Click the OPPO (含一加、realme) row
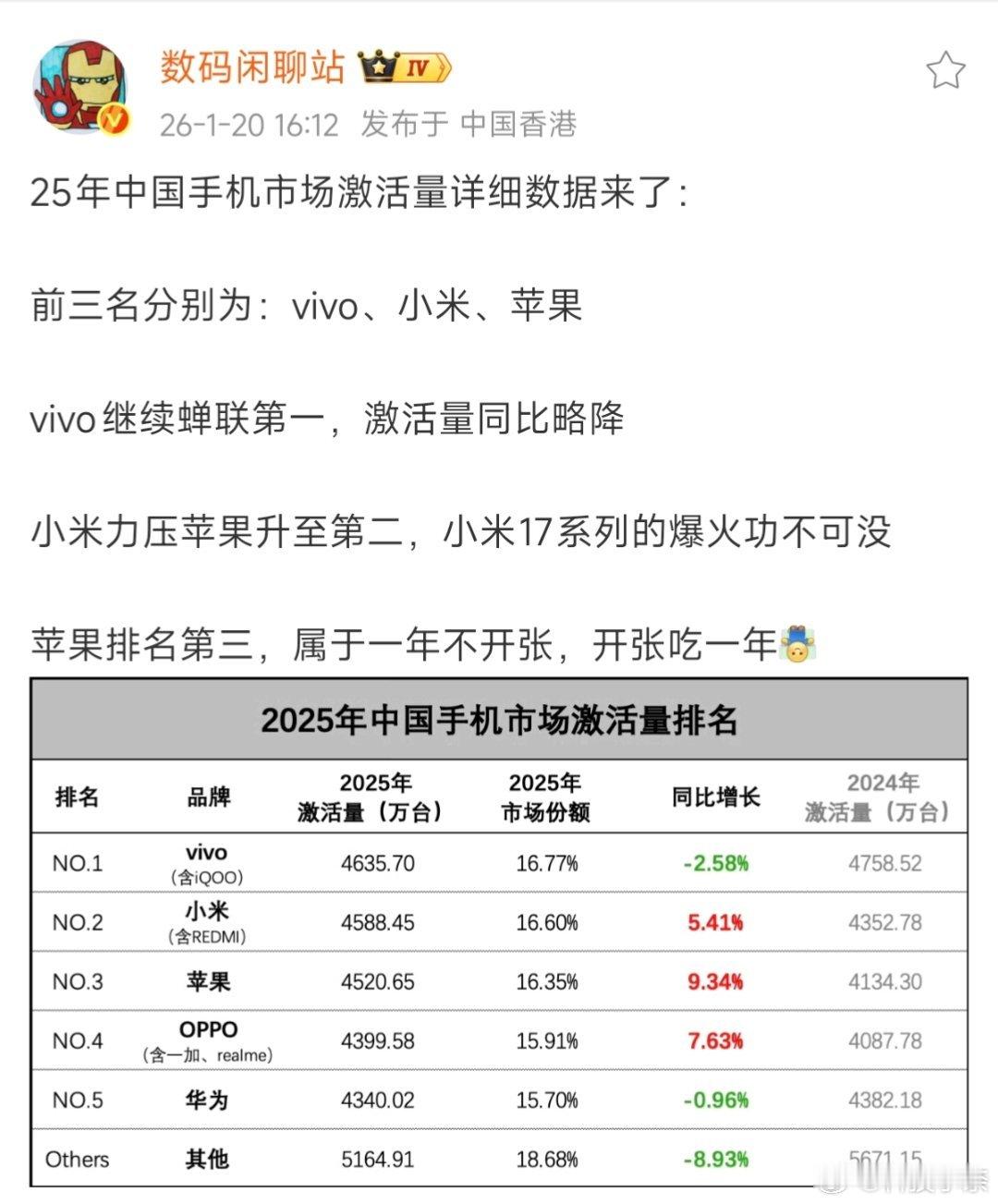The height and width of the screenshot is (1204, 998). point(209,1037)
